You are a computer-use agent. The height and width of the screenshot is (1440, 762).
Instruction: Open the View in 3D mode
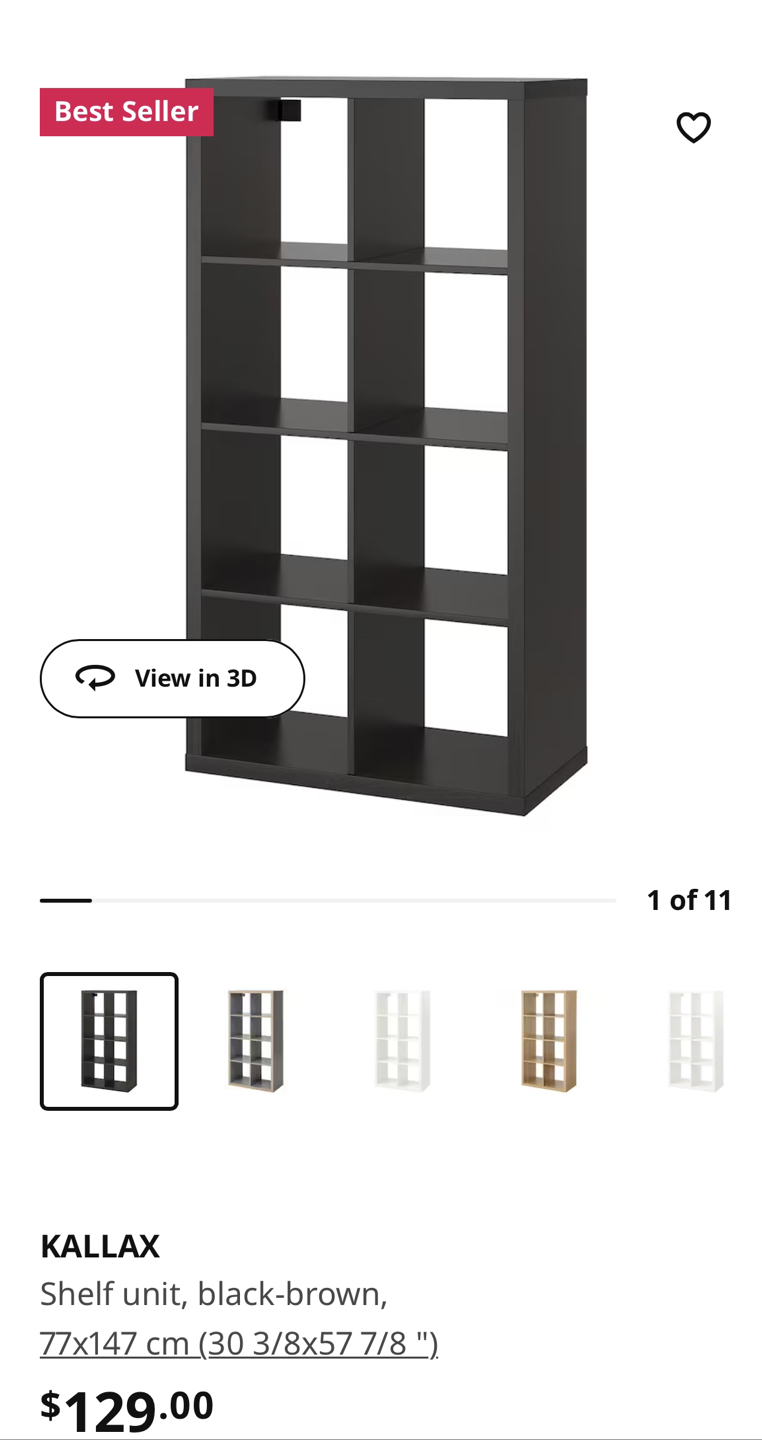coord(172,678)
